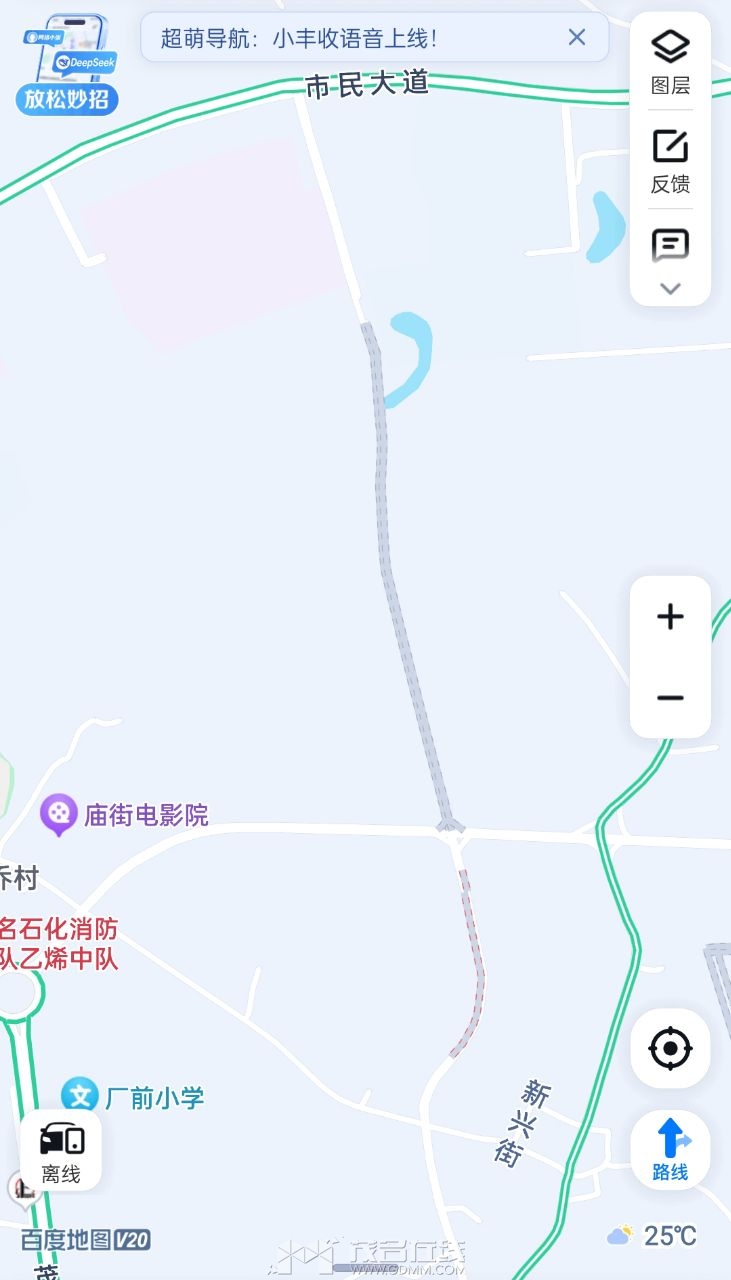This screenshot has width=731, height=1280.
Task: Expand the side toolbar with the chevron
Action: coord(670,288)
